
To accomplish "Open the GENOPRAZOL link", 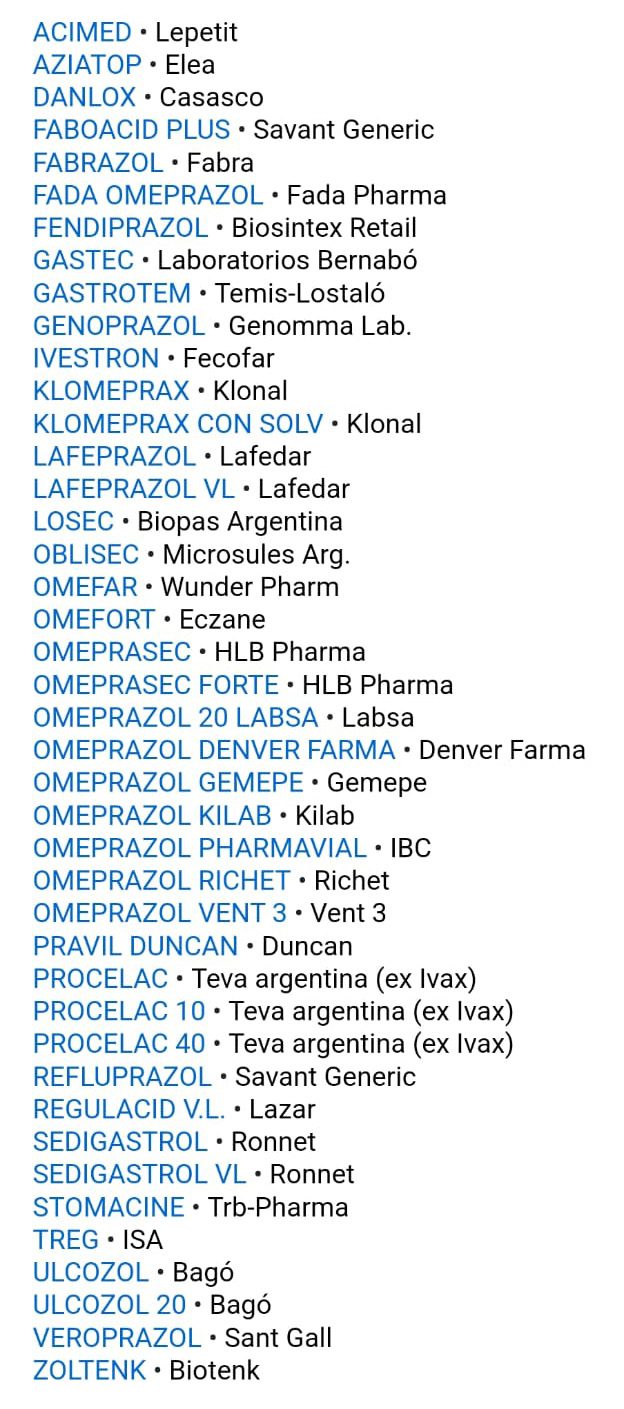I will [x=118, y=326].
